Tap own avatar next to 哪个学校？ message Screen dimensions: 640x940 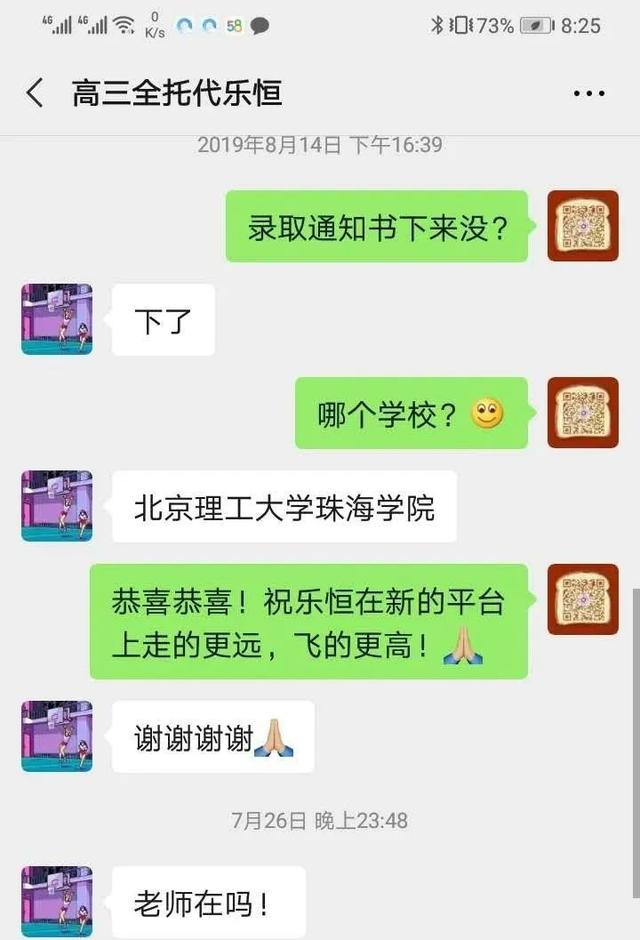pos(583,412)
